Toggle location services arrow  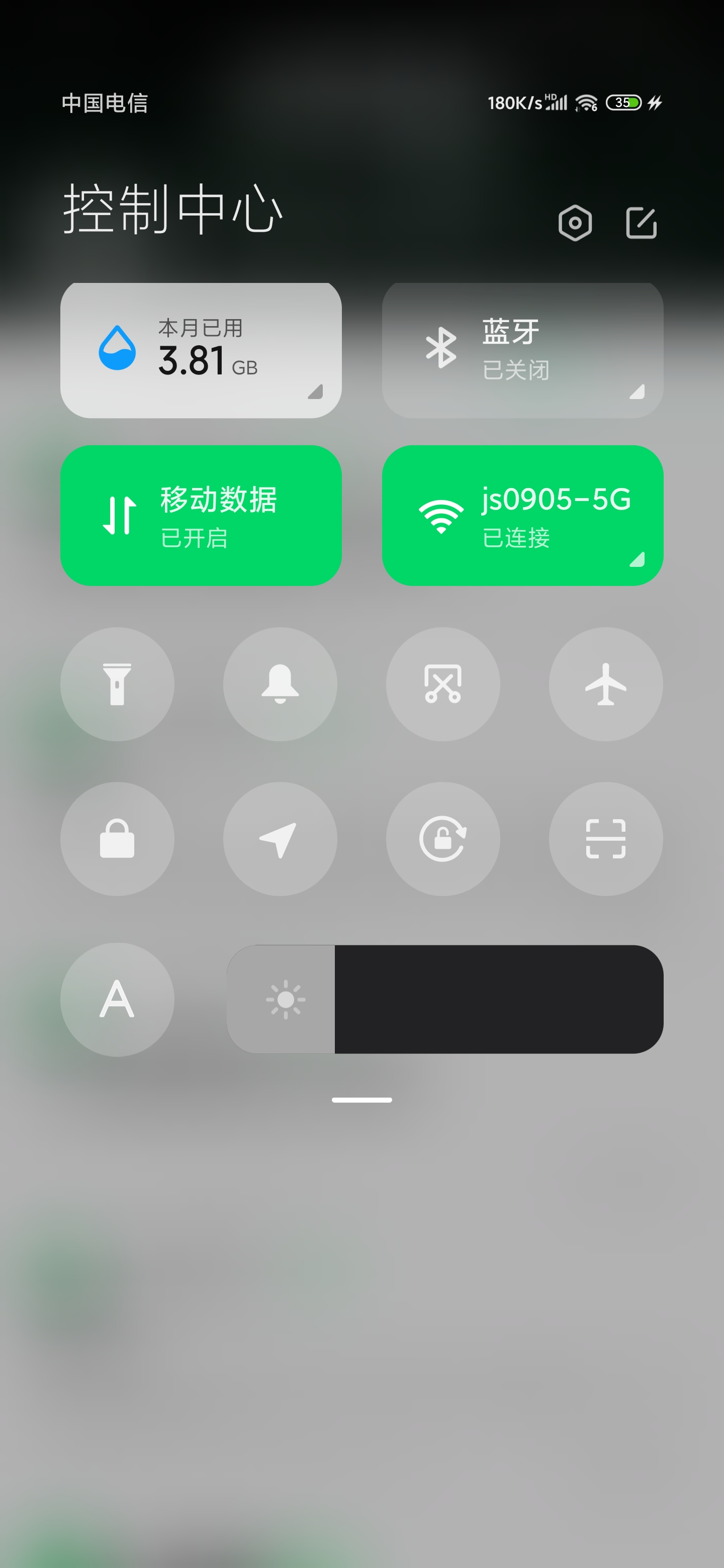(x=280, y=839)
